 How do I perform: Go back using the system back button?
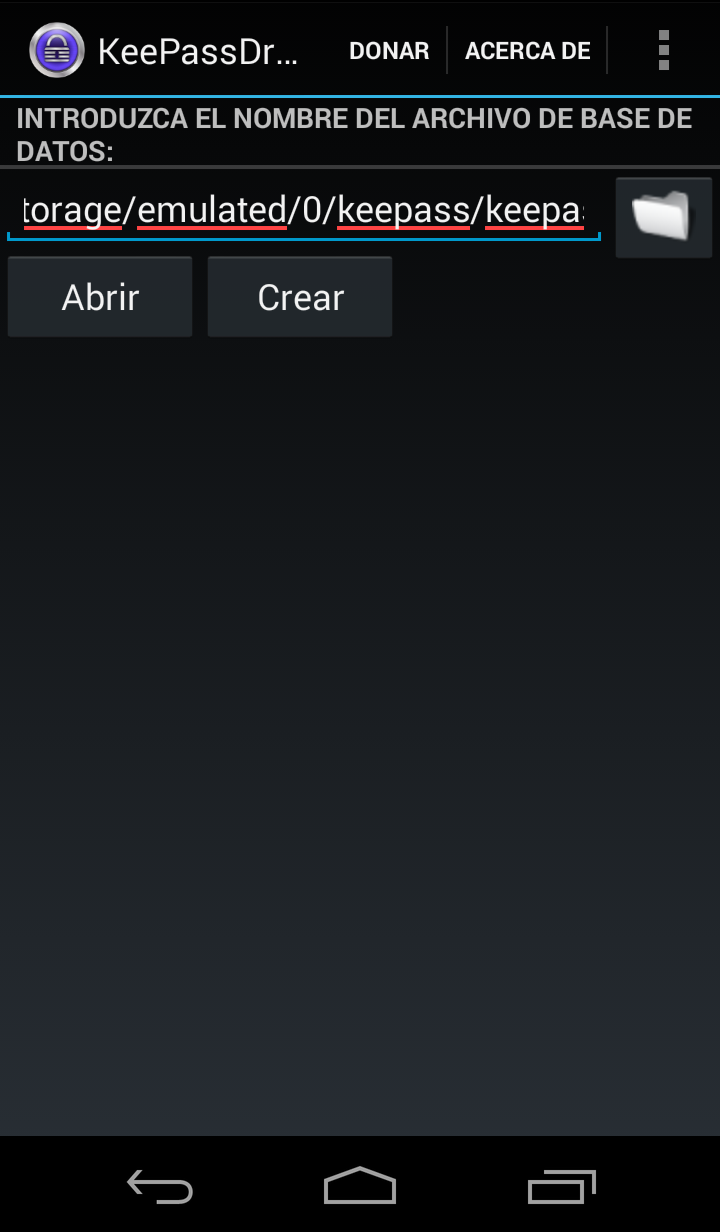tap(160, 1186)
